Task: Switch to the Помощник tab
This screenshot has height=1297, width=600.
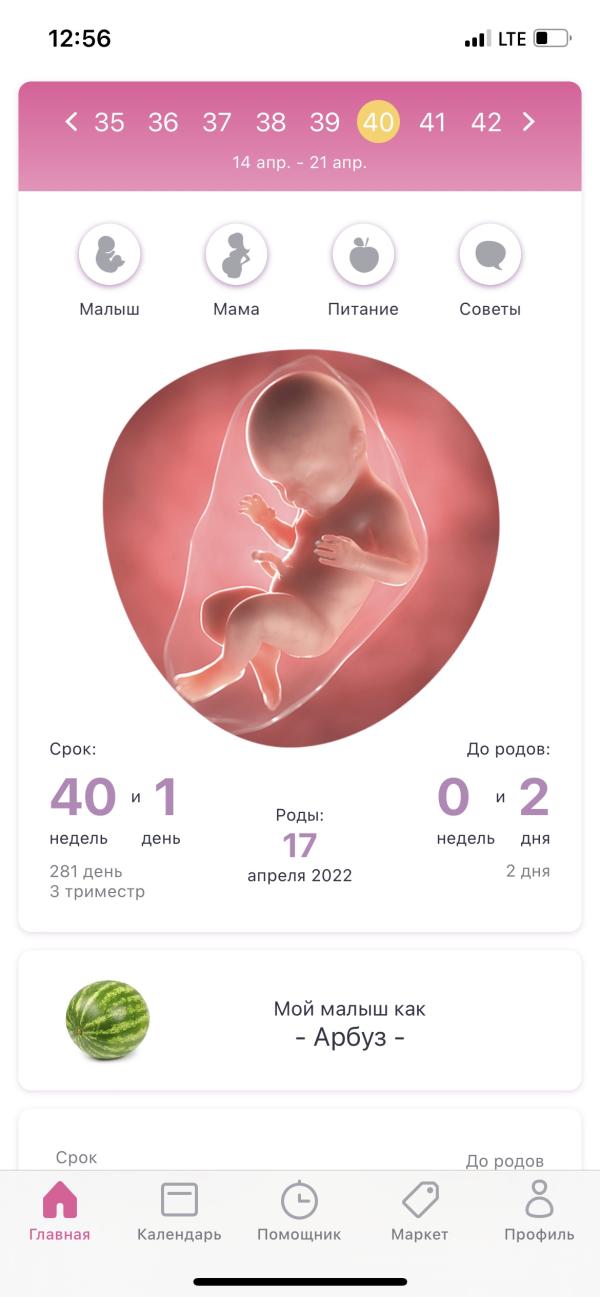Action: 299,1211
